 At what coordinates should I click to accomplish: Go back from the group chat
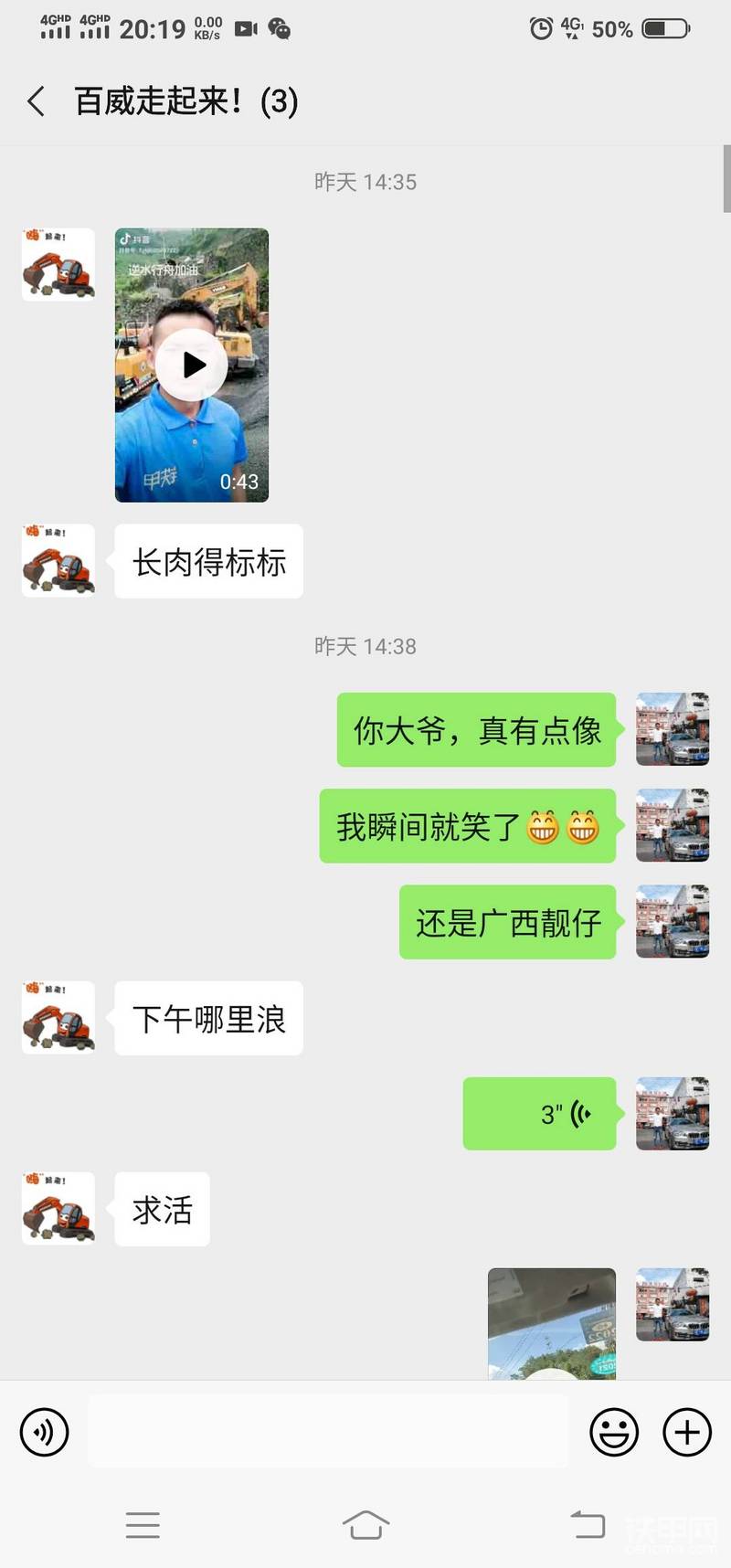click(37, 101)
